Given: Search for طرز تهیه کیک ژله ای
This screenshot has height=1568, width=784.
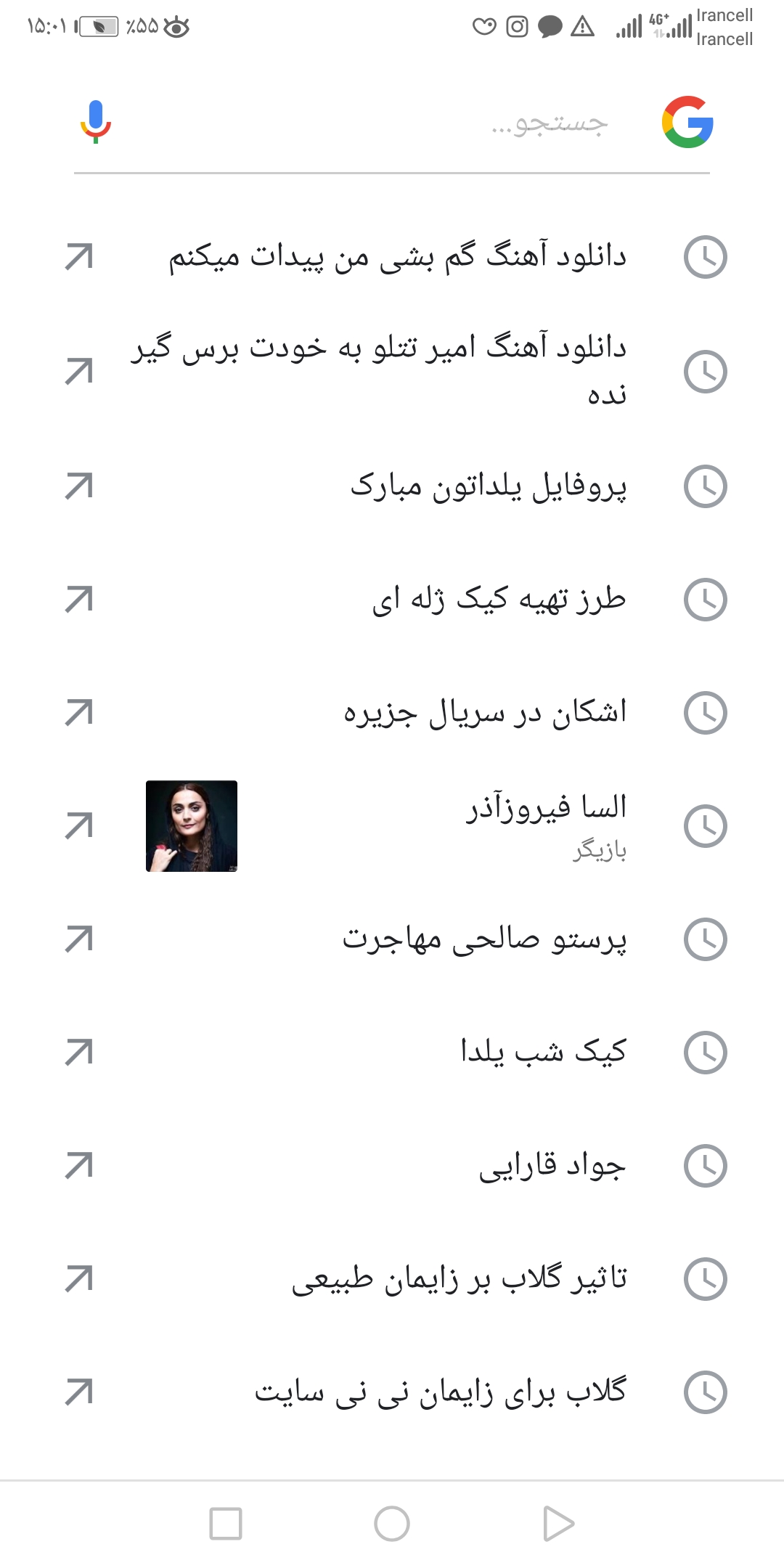Looking at the screenshot, I should click(x=499, y=600).
